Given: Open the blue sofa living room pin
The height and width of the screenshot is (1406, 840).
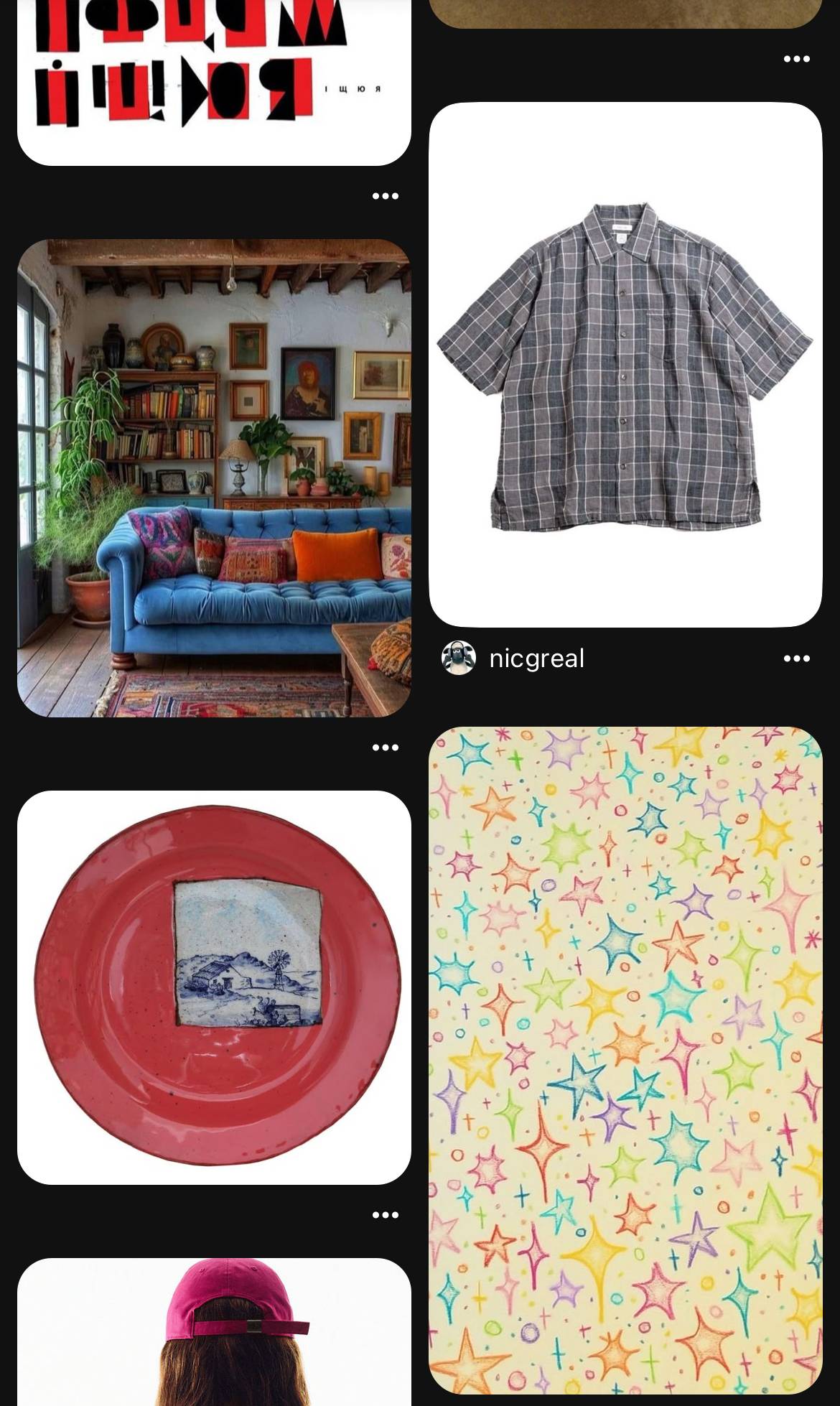Looking at the screenshot, I should pyautogui.click(x=214, y=478).
